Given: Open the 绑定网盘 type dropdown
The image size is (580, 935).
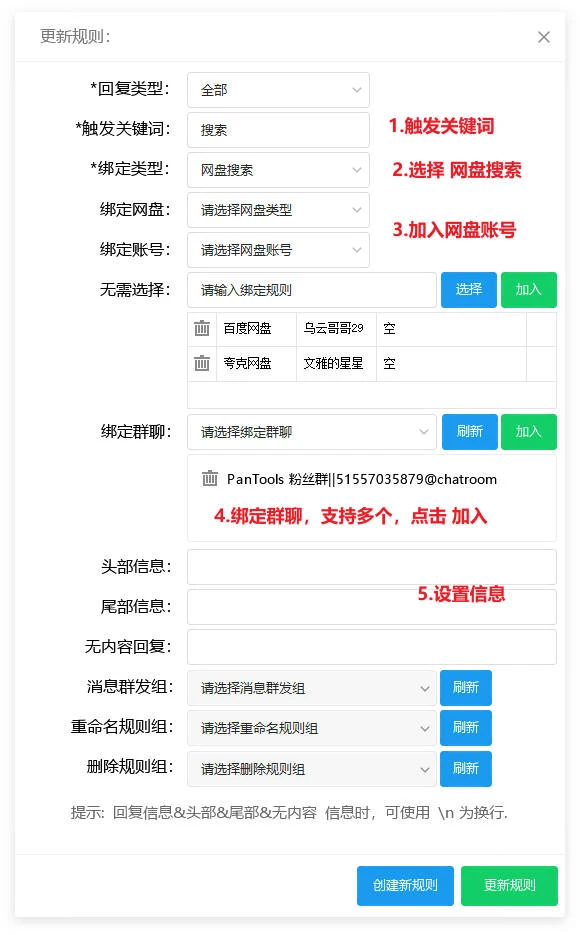Looking at the screenshot, I should point(278,210).
